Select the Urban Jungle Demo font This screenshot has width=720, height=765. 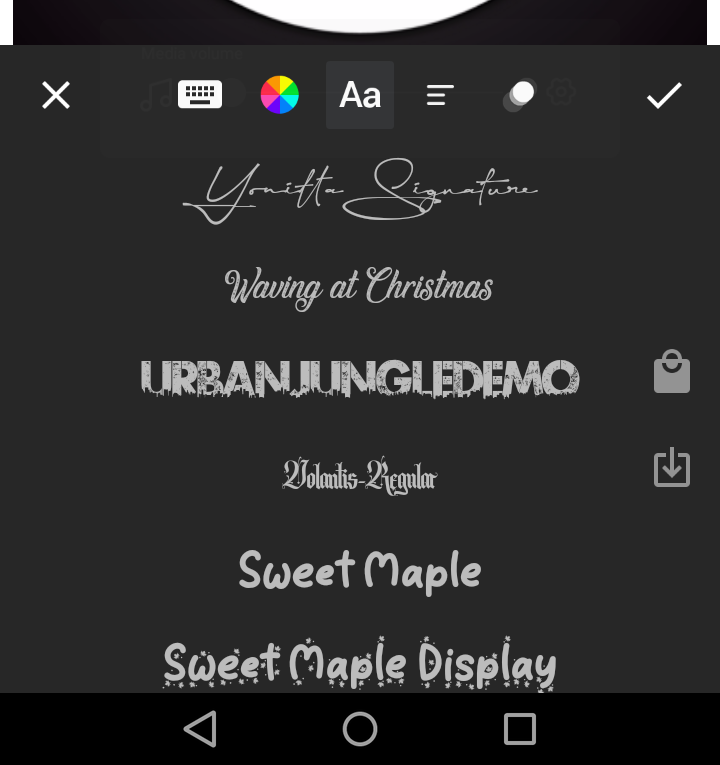coord(360,379)
